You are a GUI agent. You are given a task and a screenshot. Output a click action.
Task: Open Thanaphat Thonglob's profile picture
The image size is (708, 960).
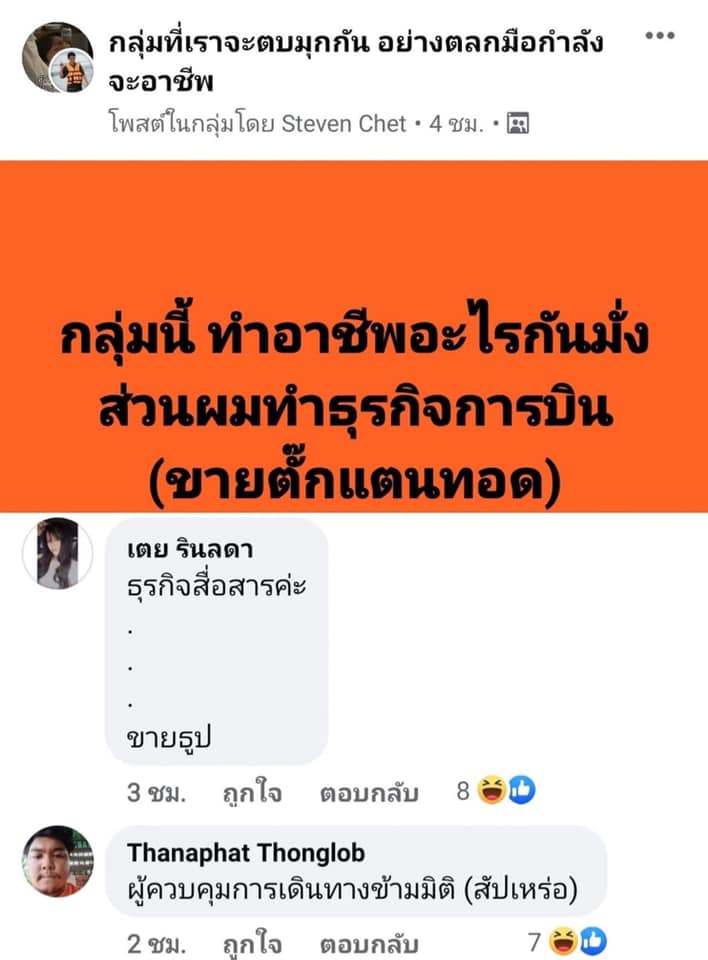57,861
